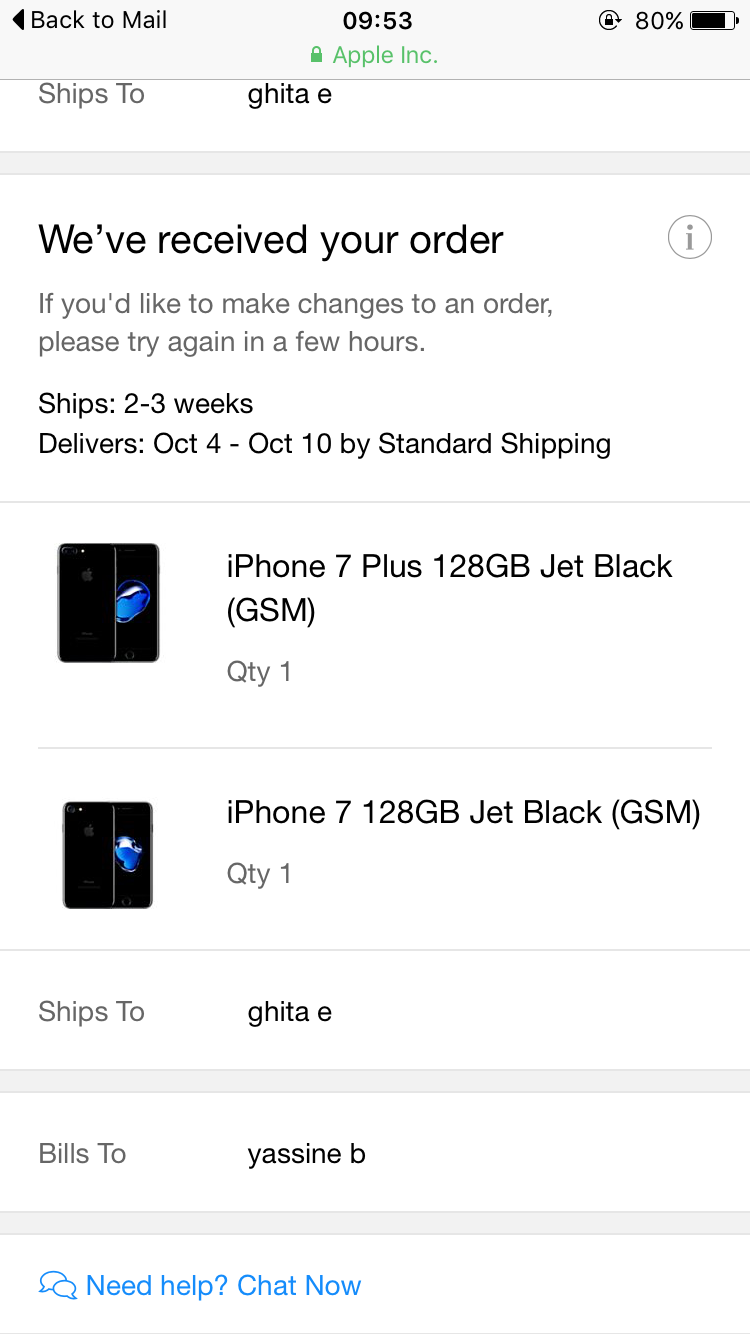Start a chat via Need help? Chat Now
This screenshot has width=750, height=1334.
point(222,1285)
